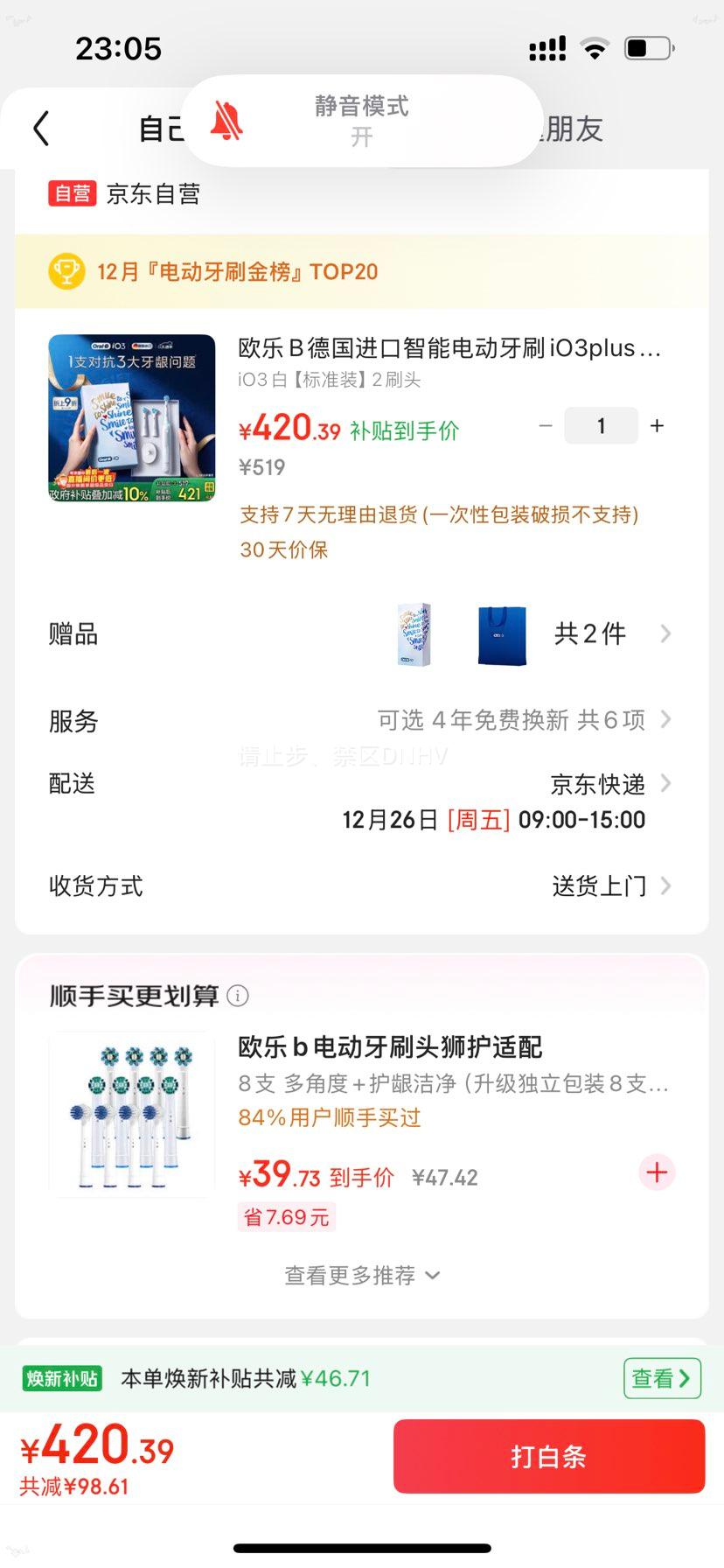Go back using the top-left arrow
Screen dimensions: 724x1568
41,129
